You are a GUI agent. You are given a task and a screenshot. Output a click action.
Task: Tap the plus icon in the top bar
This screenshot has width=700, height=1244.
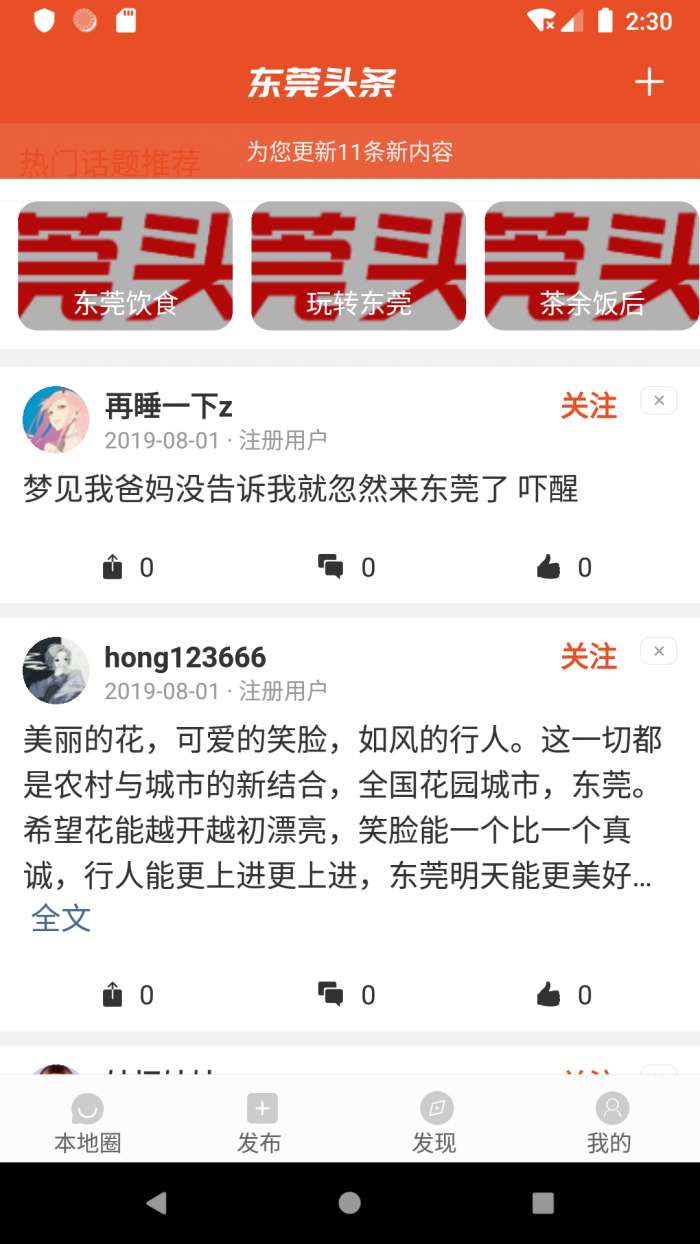649,82
